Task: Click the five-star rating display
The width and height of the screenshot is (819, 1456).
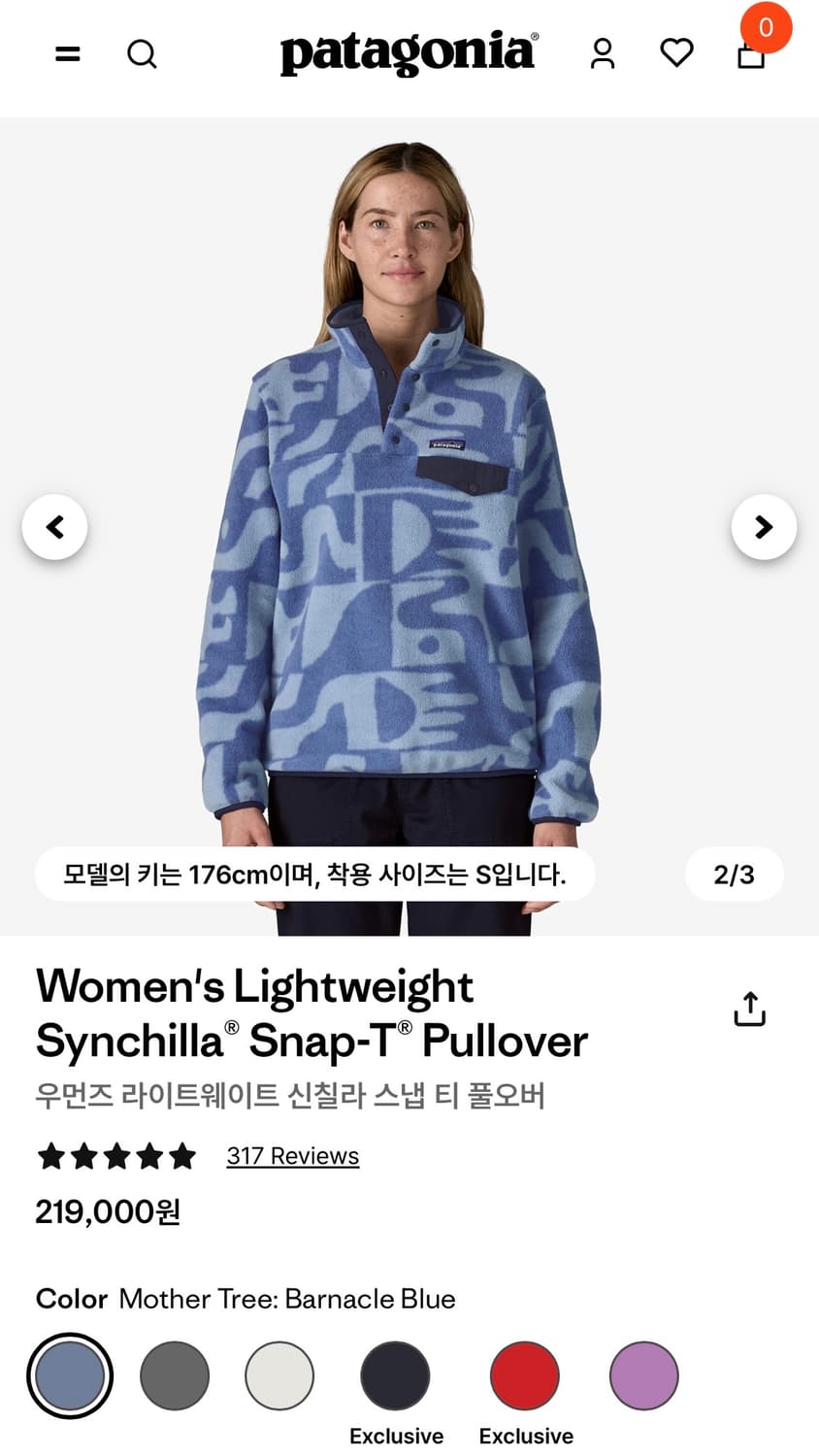Action: [x=116, y=1155]
